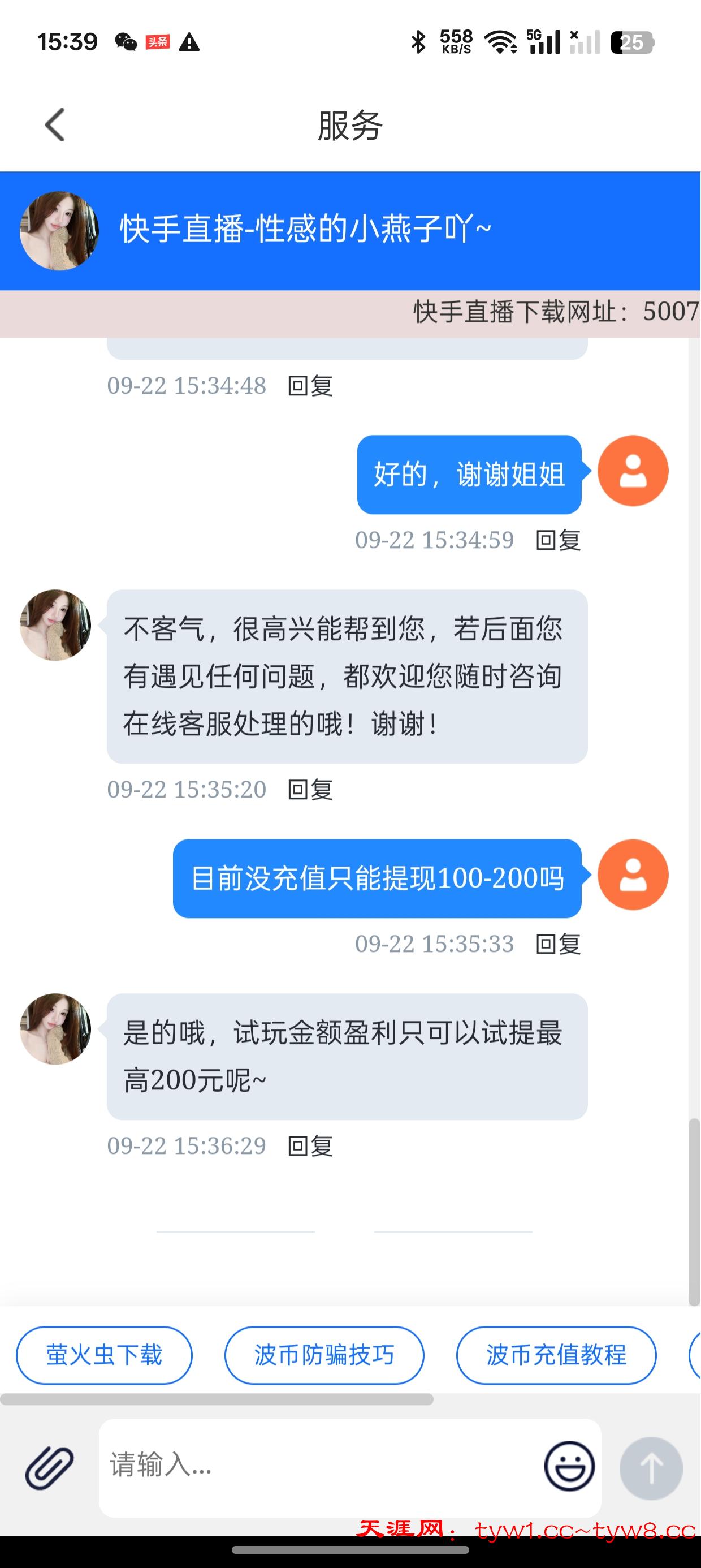Send the message with the arrow button

[651, 1468]
